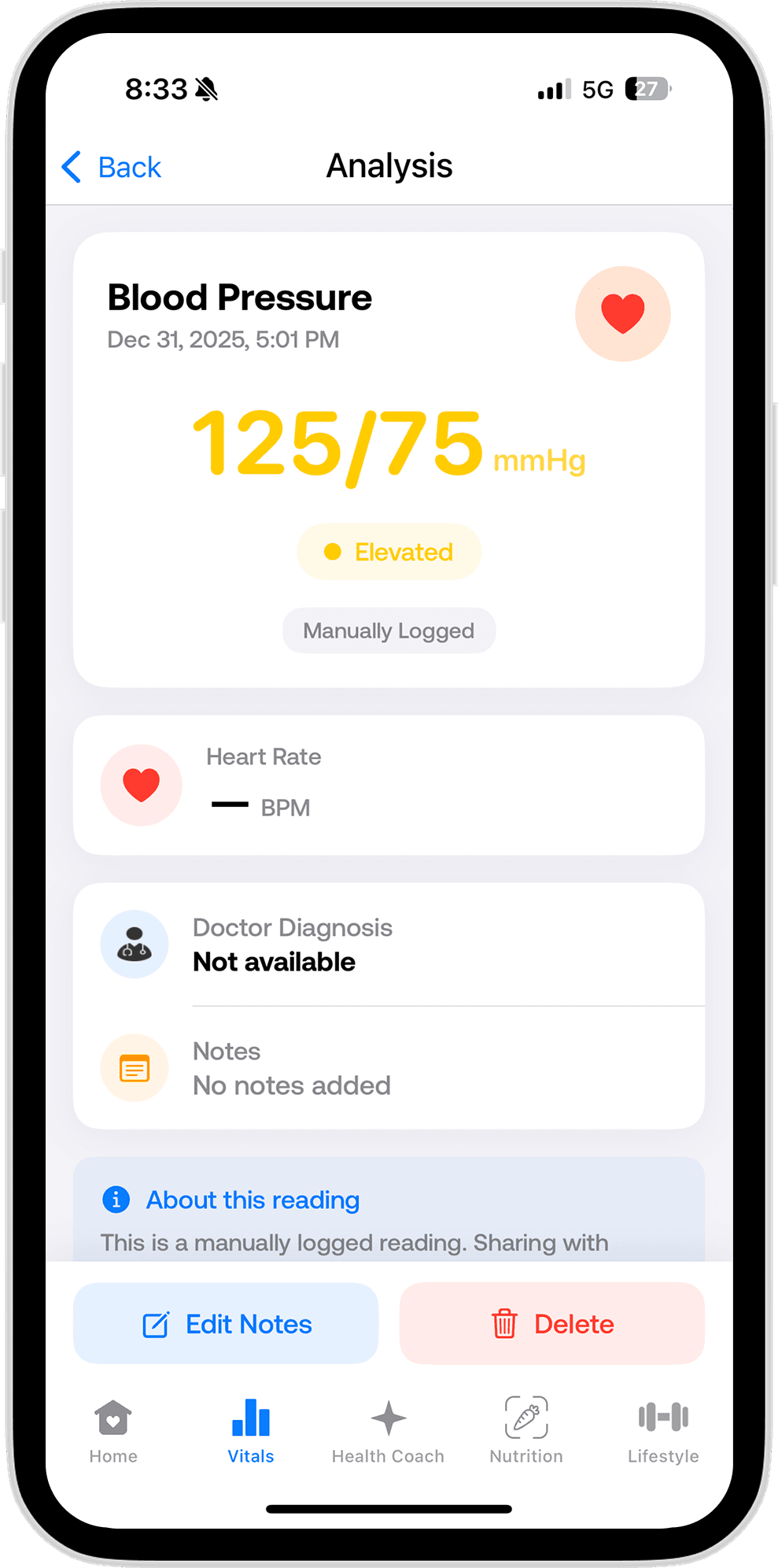This screenshot has height=1568, width=778.
Task: Go back from the Analysis screen
Action: 112,167
